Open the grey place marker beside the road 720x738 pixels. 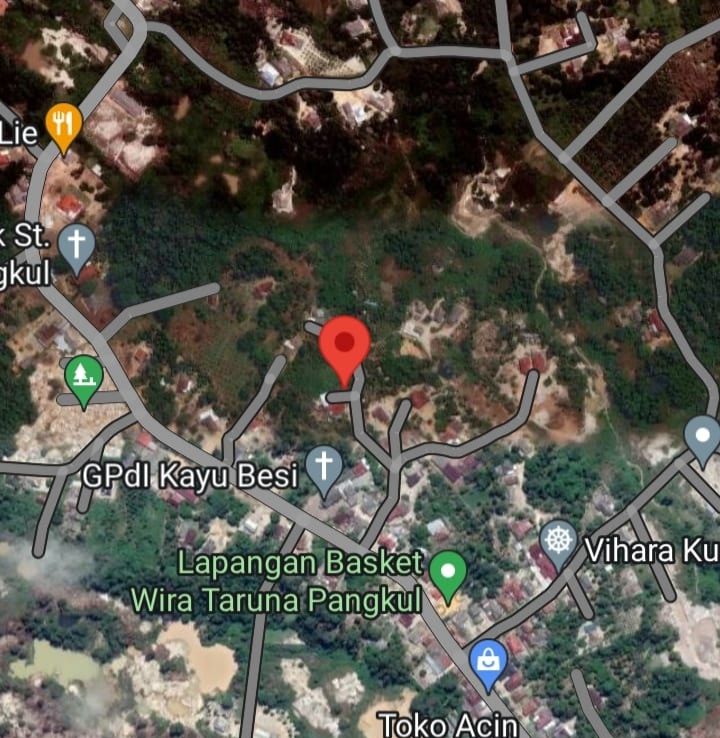pos(702,437)
